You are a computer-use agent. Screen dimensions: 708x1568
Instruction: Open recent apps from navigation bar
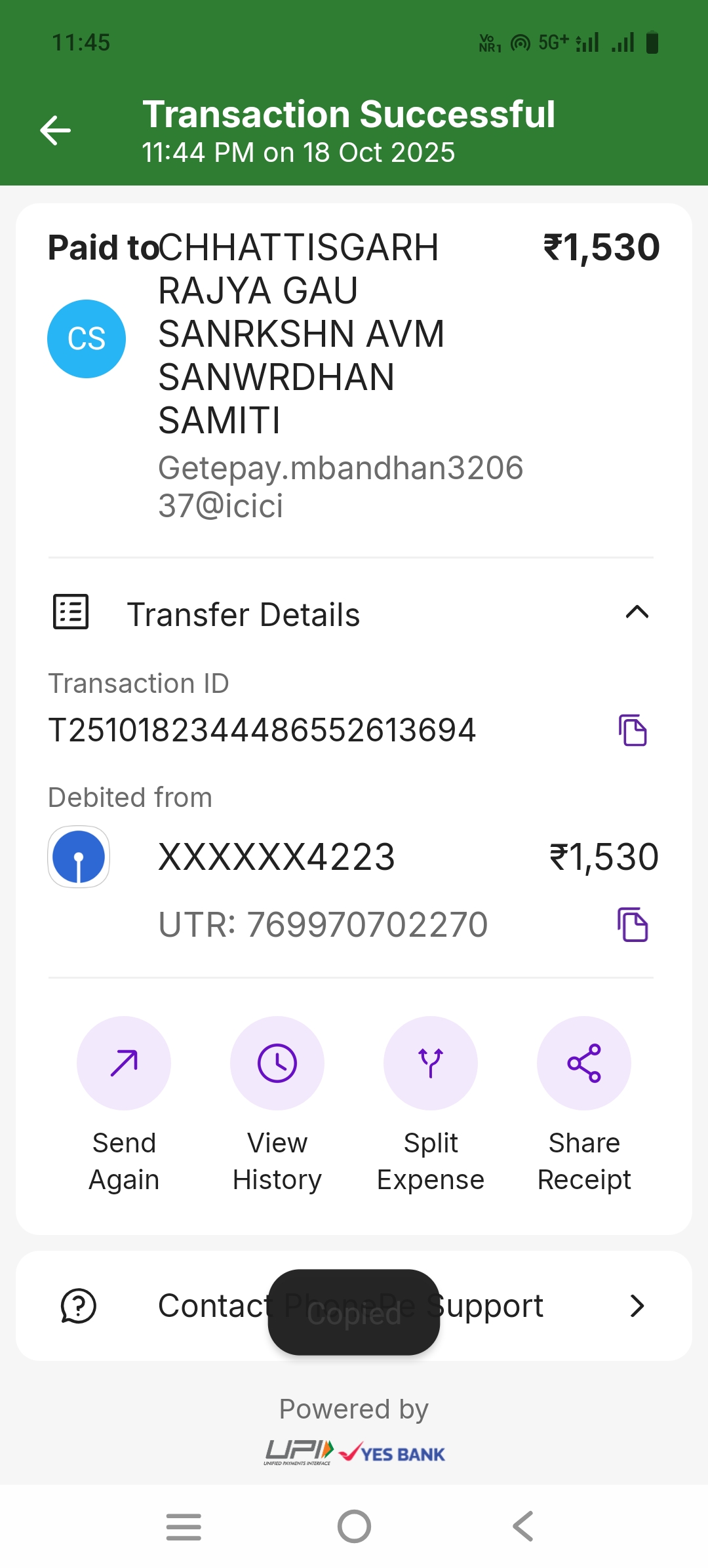[184, 1527]
